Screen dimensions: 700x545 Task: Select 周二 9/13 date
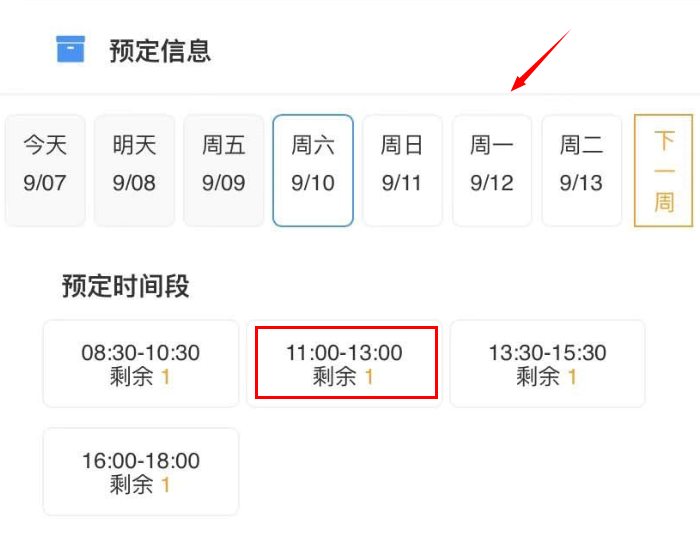coord(581,170)
